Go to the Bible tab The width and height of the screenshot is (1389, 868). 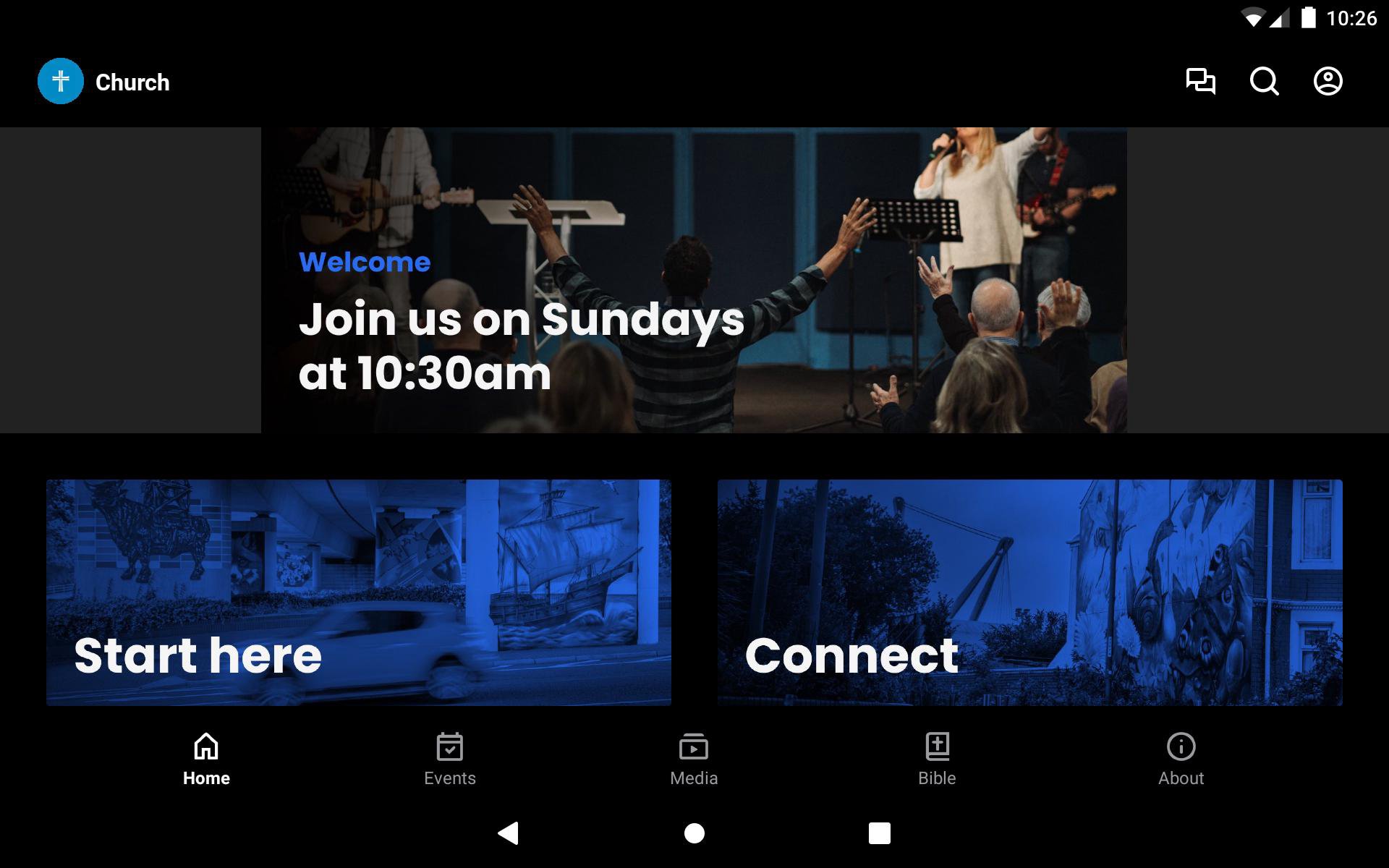(x=937, y=759)
